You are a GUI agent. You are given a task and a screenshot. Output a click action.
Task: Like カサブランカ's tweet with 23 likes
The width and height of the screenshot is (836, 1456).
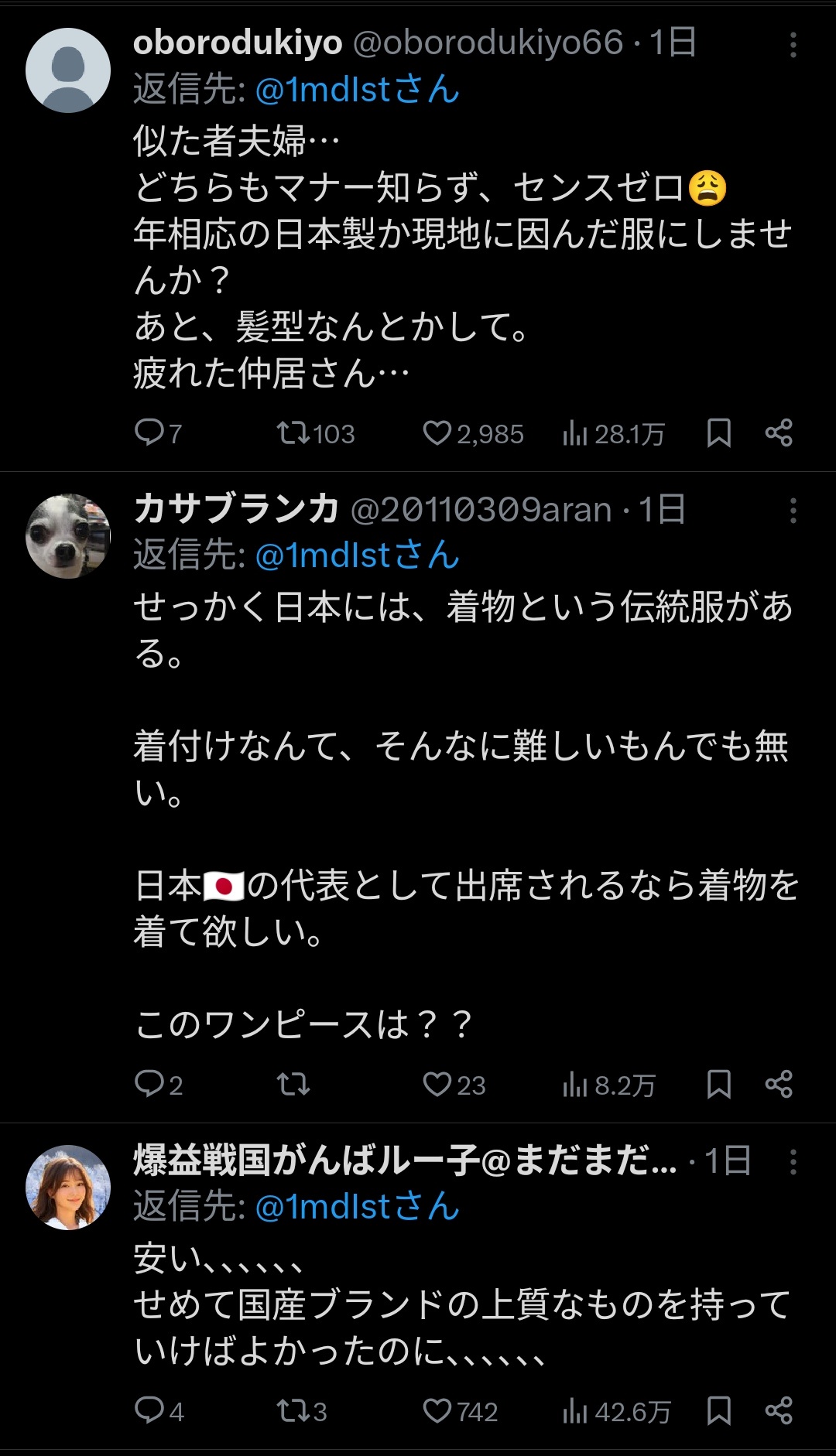(x=437, y=1084)
